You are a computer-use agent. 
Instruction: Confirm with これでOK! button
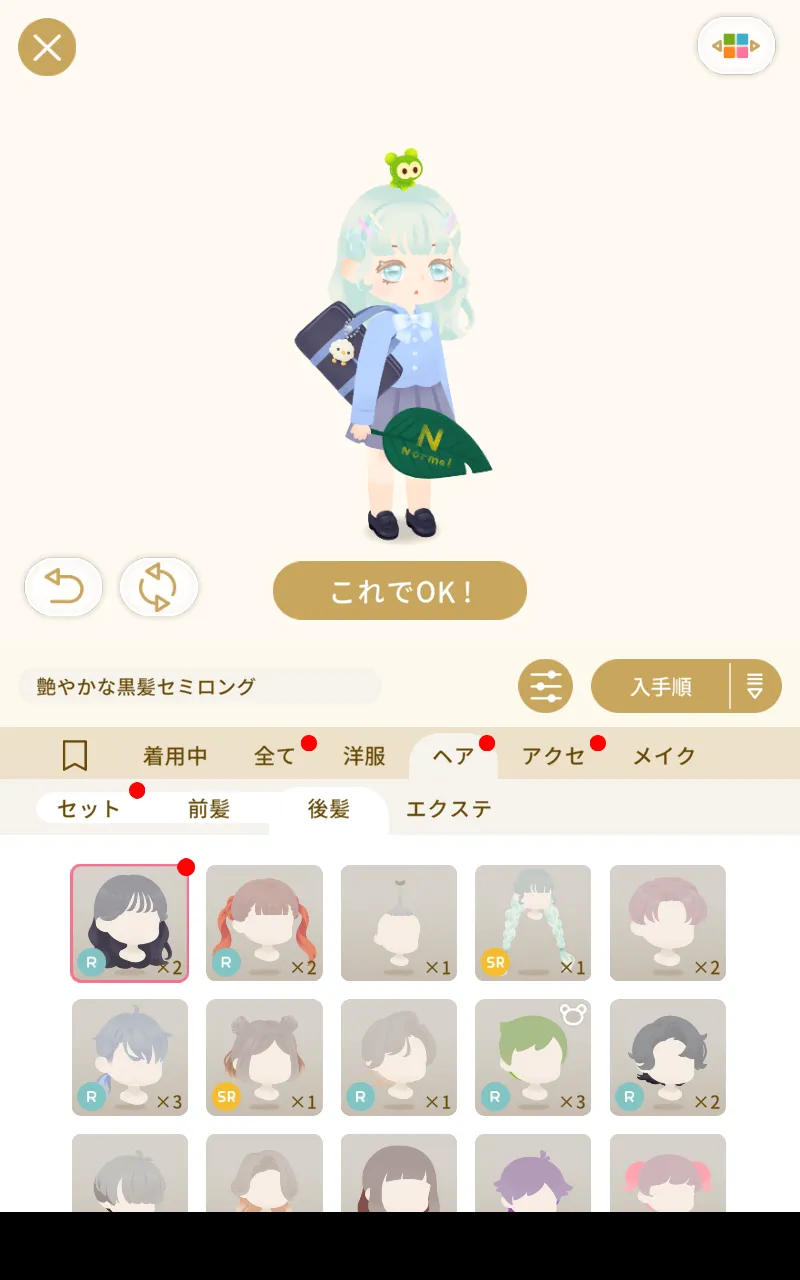tap(400, 591)
